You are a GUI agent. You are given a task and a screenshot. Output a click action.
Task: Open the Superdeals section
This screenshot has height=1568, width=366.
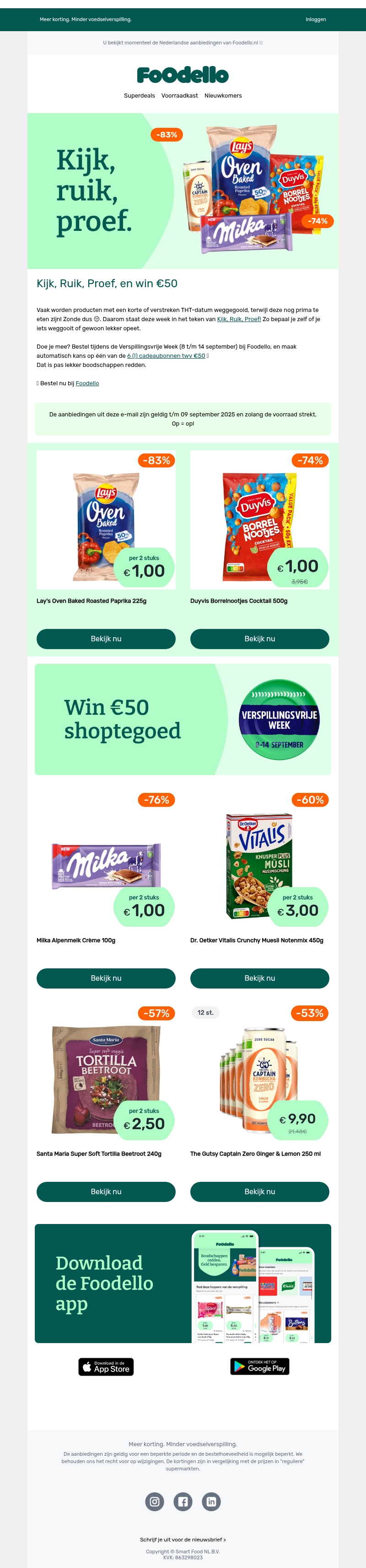(x=139, y=96)
